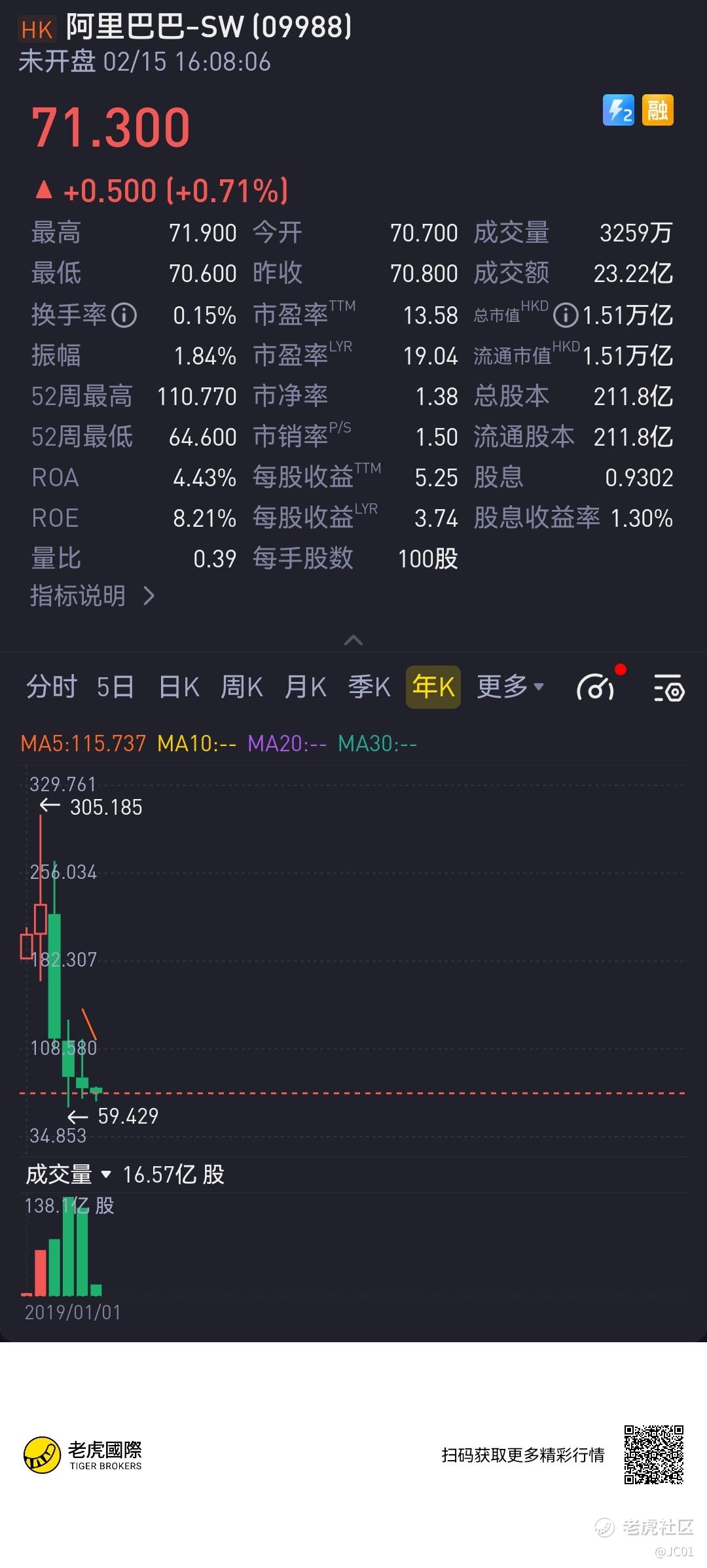The width and height of the screenshot is (707, 1568).
Task: Tap the 融 margin badge
Action: tap(657, 110)
